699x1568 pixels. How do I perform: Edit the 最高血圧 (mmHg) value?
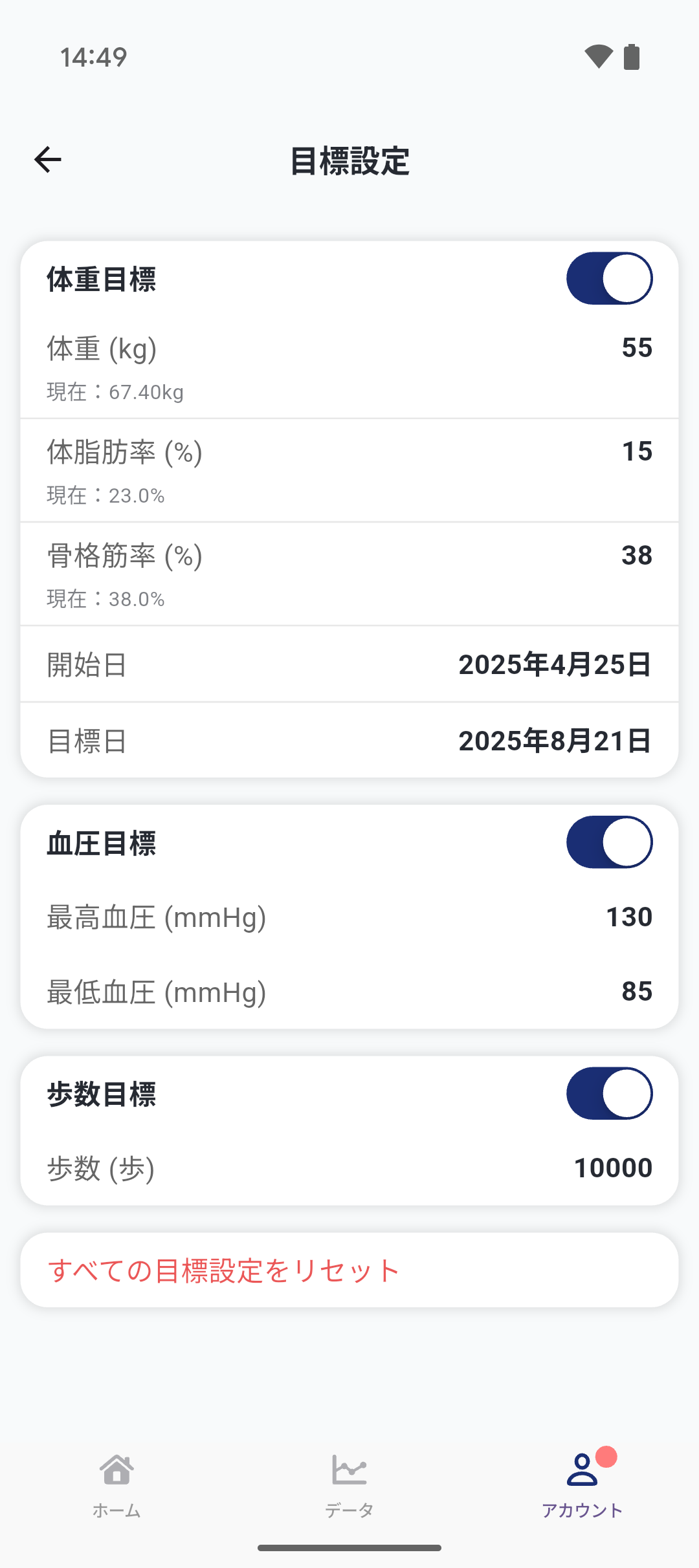click(x=349, y=917)
